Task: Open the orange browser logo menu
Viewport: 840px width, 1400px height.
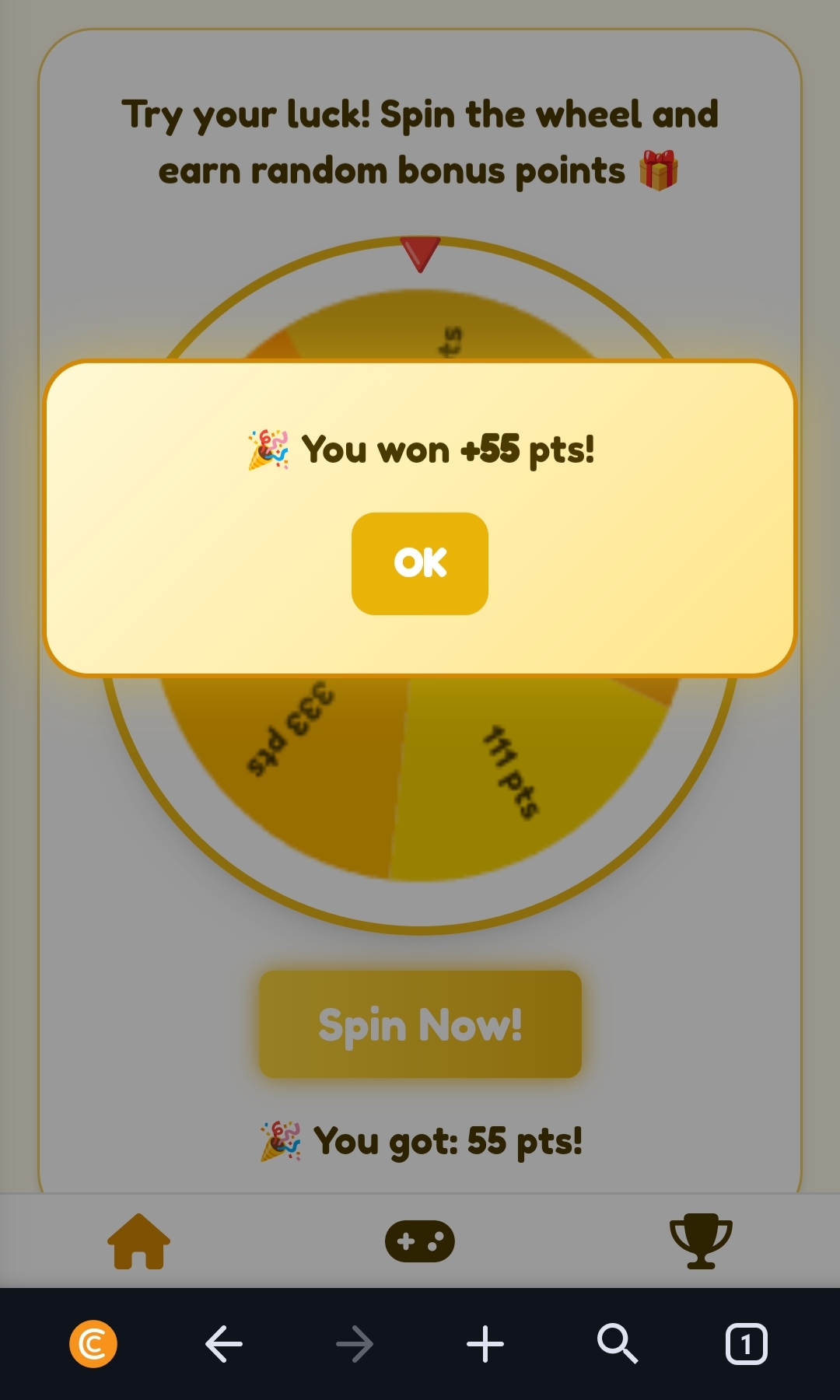Action: pyautogui.click(x=93, y=1344)
